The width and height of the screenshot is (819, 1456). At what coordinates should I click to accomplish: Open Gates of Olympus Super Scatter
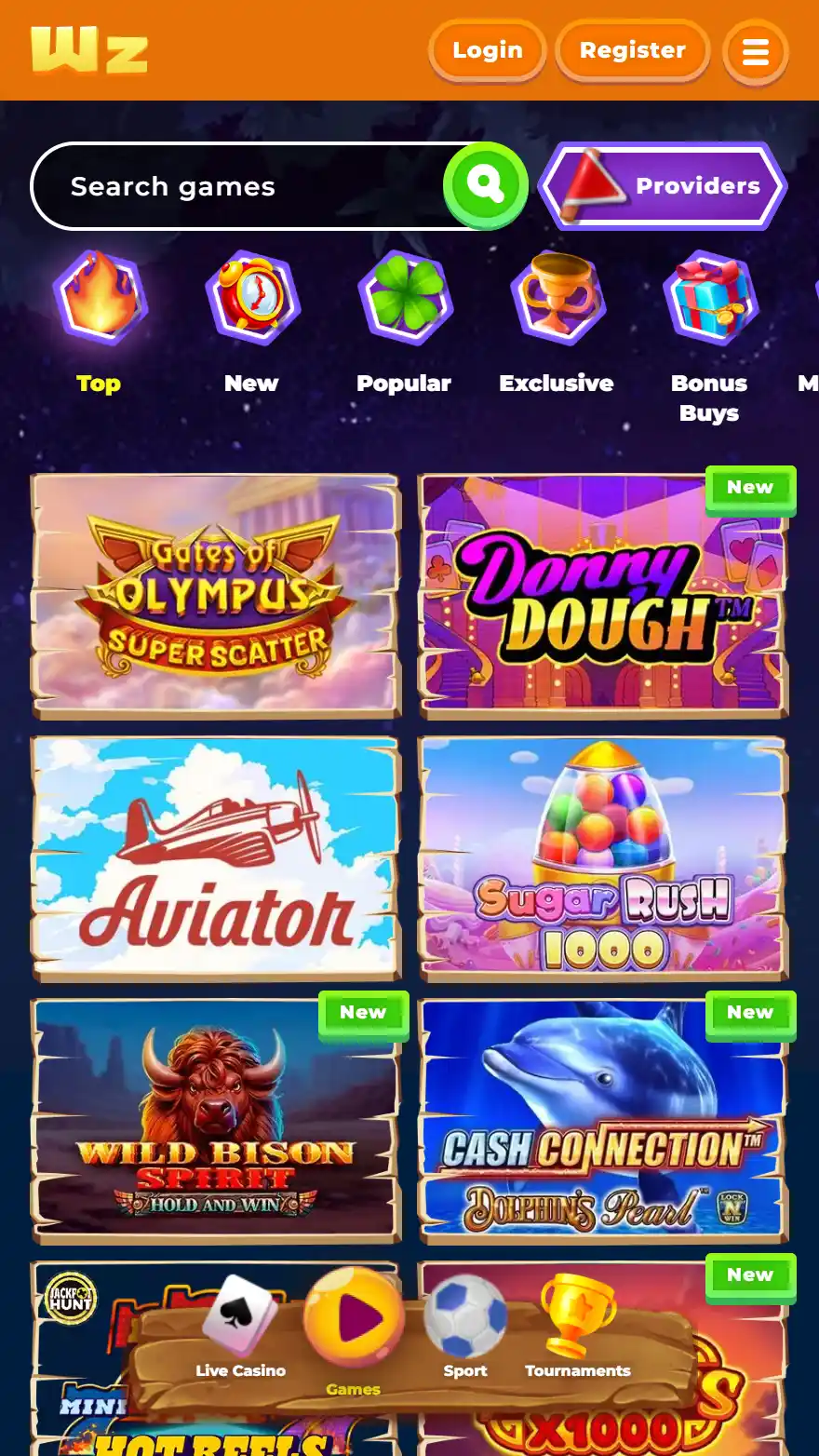[x=216, y=596]
